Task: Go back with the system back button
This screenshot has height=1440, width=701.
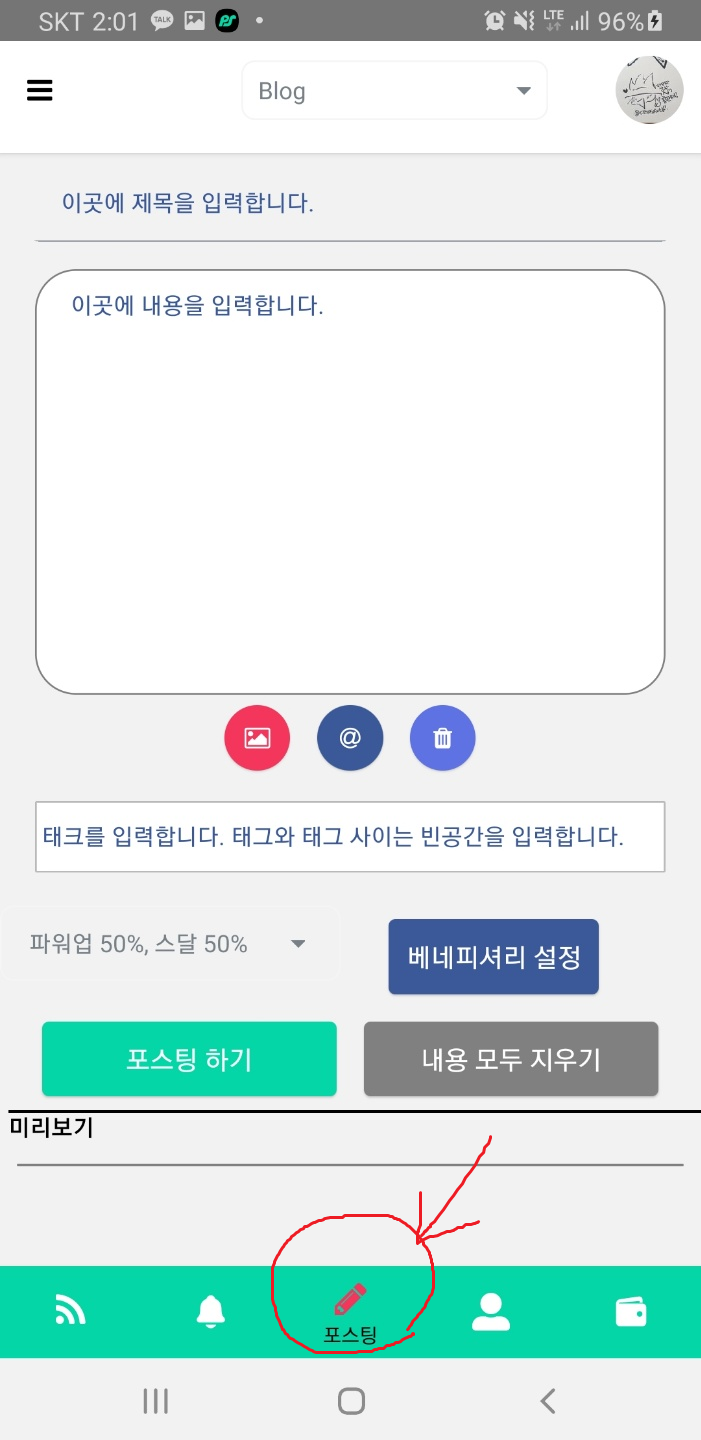Action: tap(547, 1401)
